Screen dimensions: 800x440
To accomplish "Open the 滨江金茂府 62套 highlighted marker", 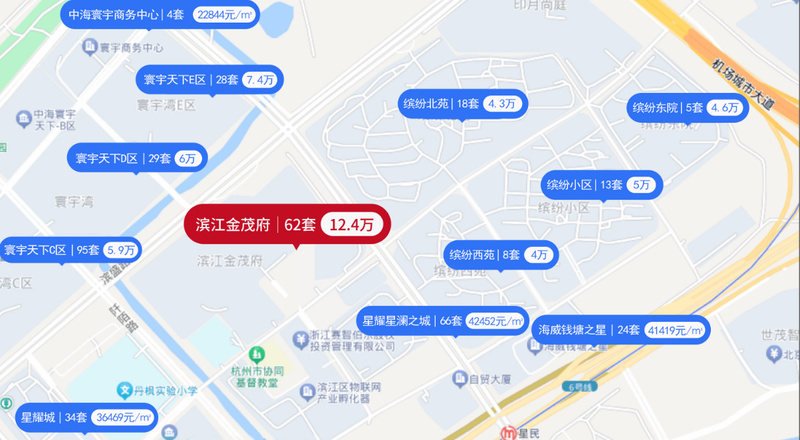I will [x=286, y=225].
